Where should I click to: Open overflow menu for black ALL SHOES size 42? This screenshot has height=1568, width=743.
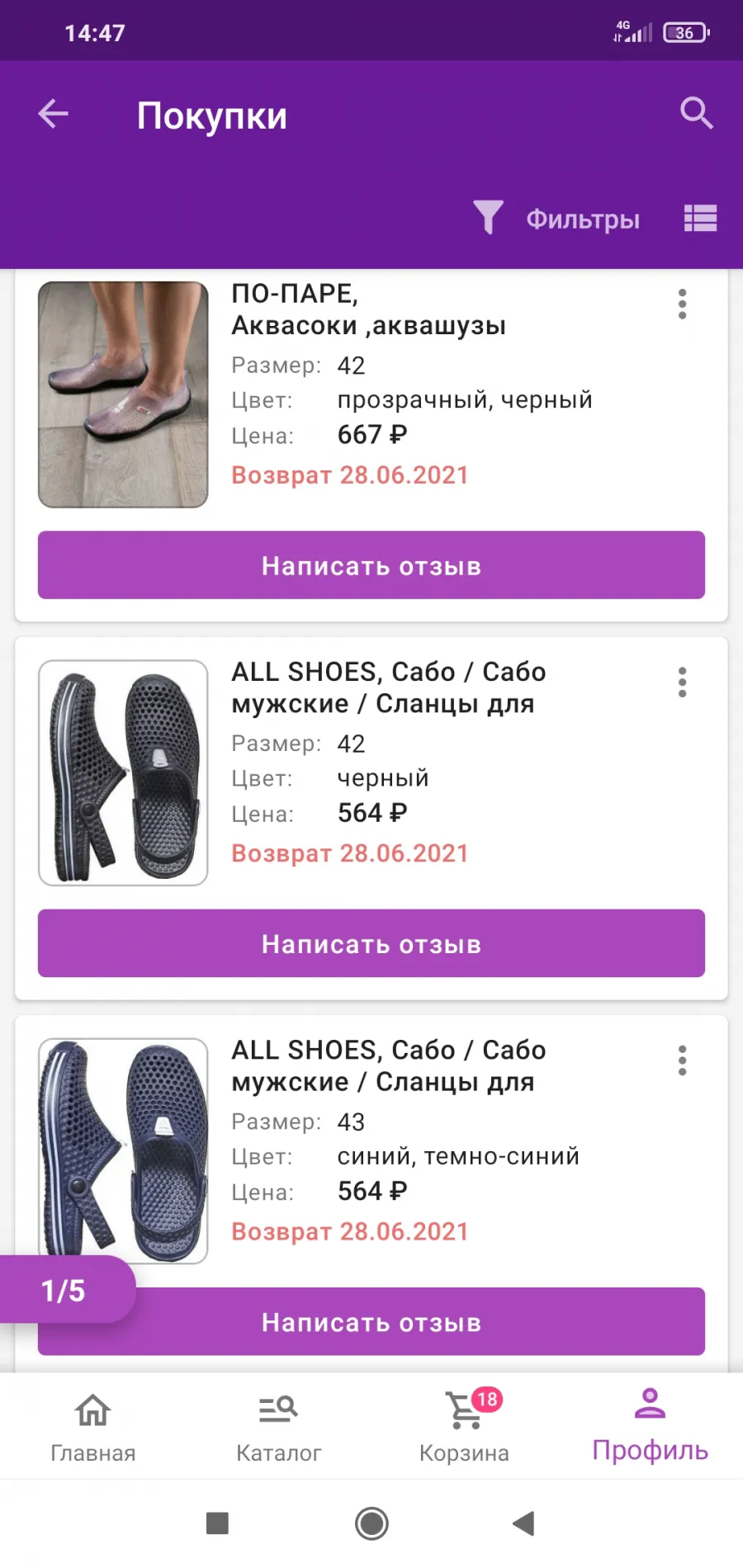(682, 682)
